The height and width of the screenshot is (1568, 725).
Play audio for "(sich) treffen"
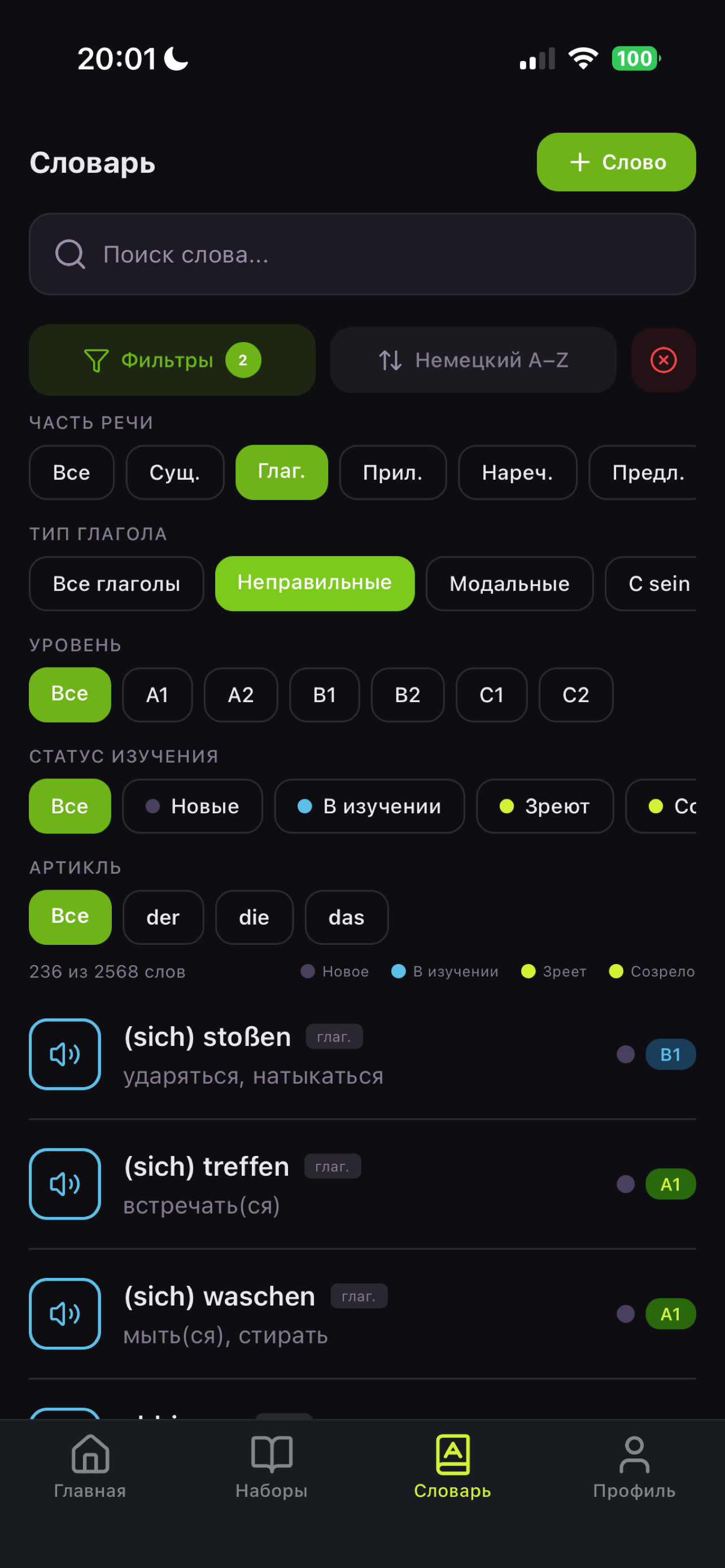[64, 1183]
